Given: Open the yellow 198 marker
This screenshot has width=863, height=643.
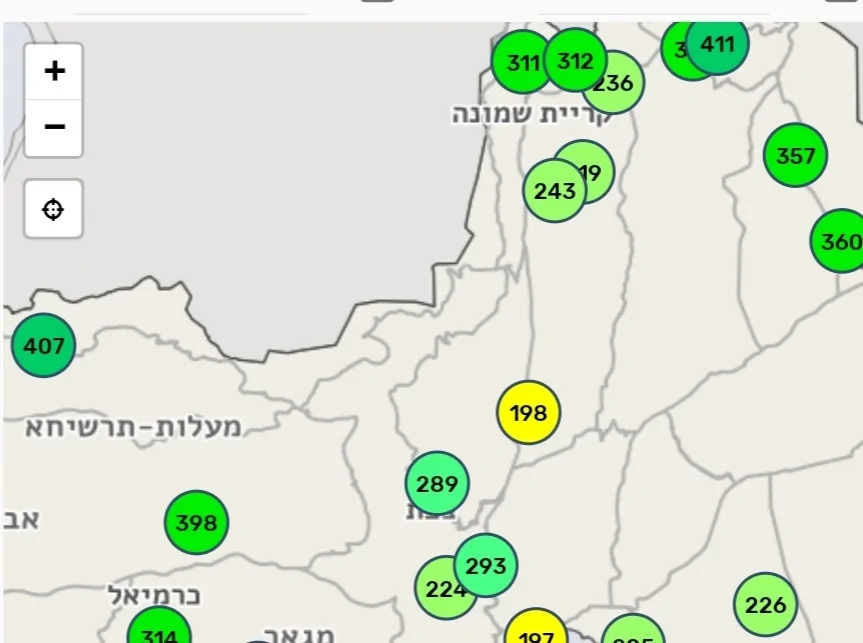Looking at the screenshot, I should coord(528,412).
